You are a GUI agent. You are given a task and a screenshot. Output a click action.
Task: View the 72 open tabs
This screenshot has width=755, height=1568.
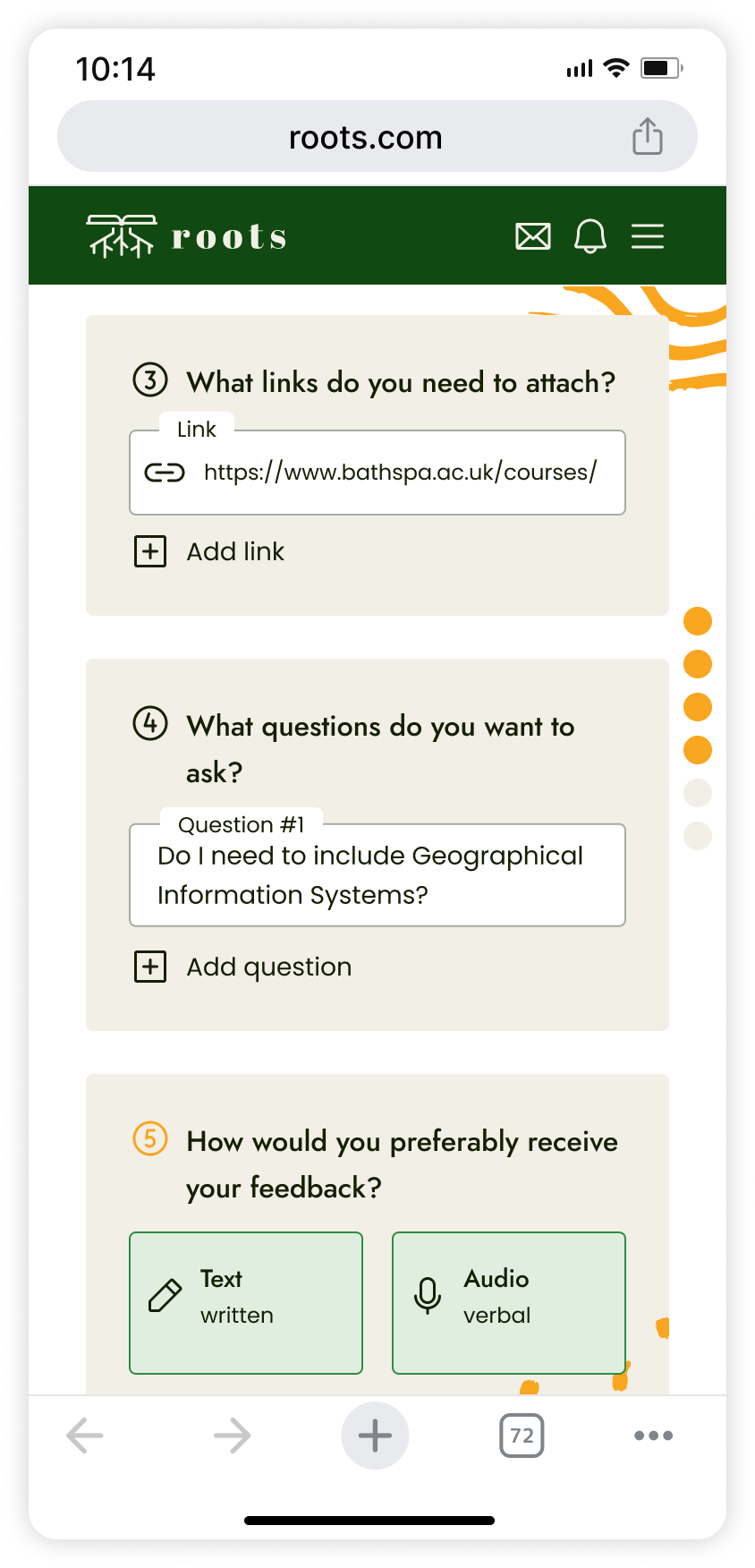[x=522, y=1436]
